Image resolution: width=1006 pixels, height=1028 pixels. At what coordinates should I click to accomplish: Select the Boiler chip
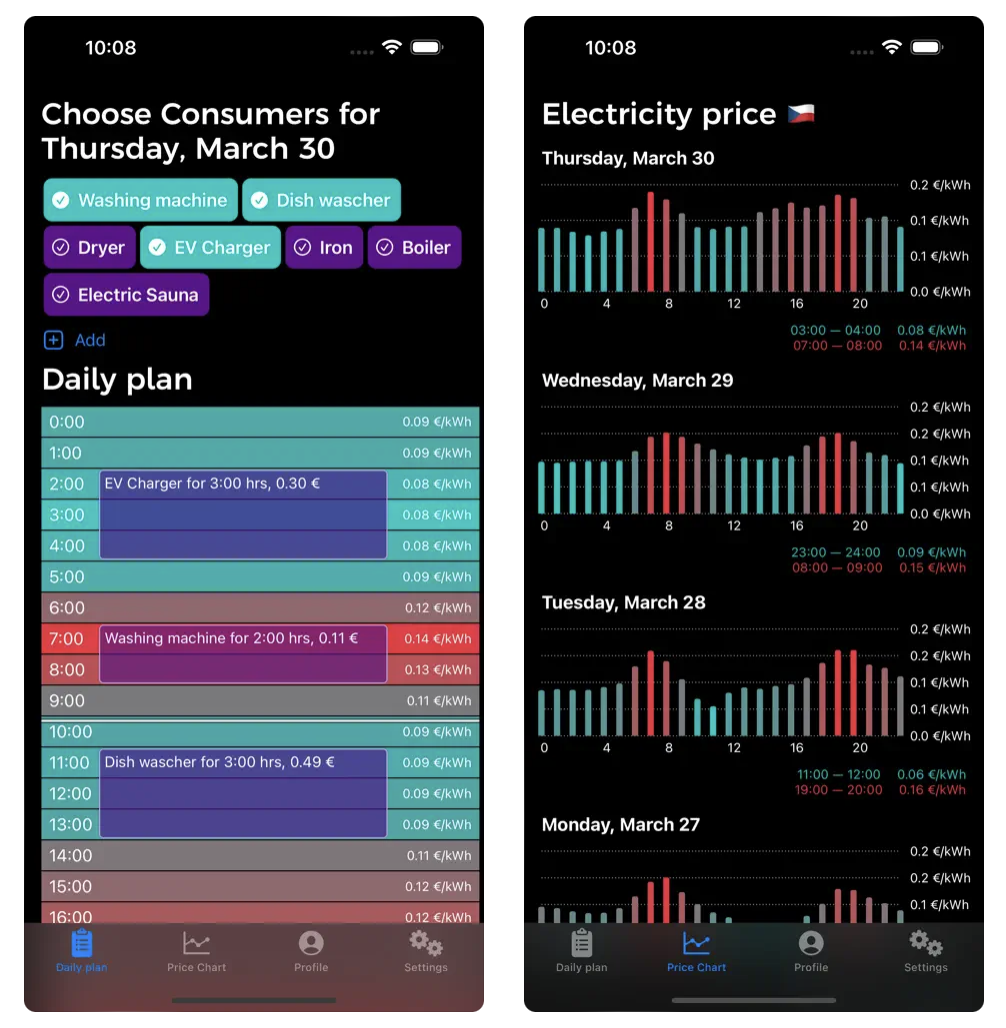(414, 247)
